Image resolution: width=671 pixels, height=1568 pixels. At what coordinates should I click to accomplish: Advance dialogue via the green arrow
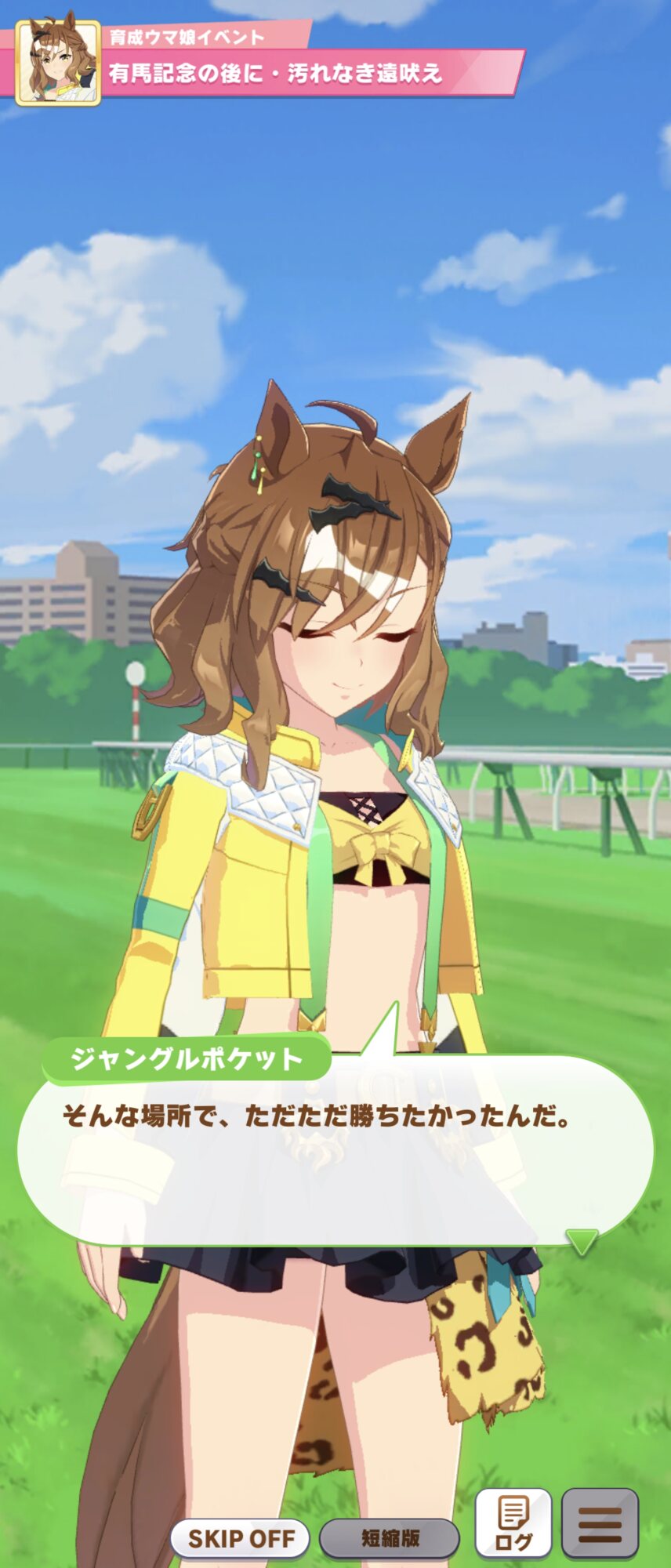(582, 1242)
